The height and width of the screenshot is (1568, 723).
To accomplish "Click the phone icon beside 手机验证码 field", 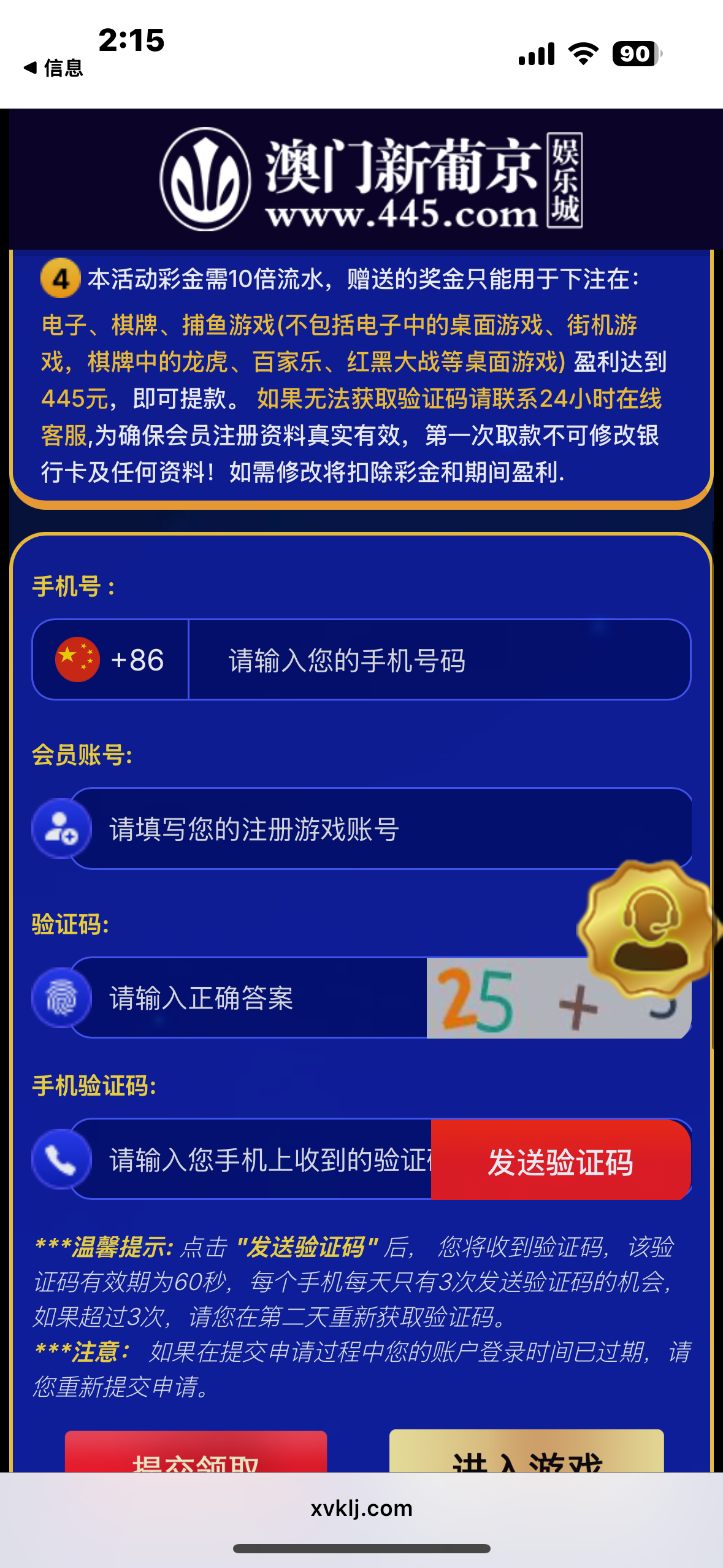I will click(x=59, y=1164).
